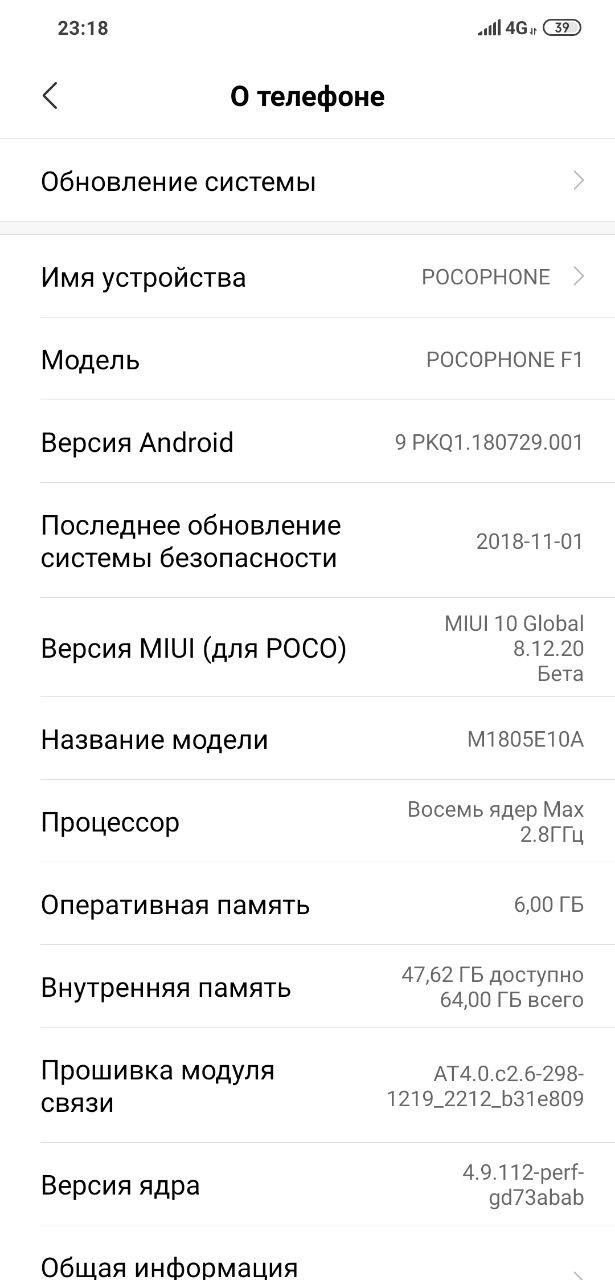Tap the Внутренняя память row
The width and height of the screenshot is (615, 1280).
(x=307, y=987)
